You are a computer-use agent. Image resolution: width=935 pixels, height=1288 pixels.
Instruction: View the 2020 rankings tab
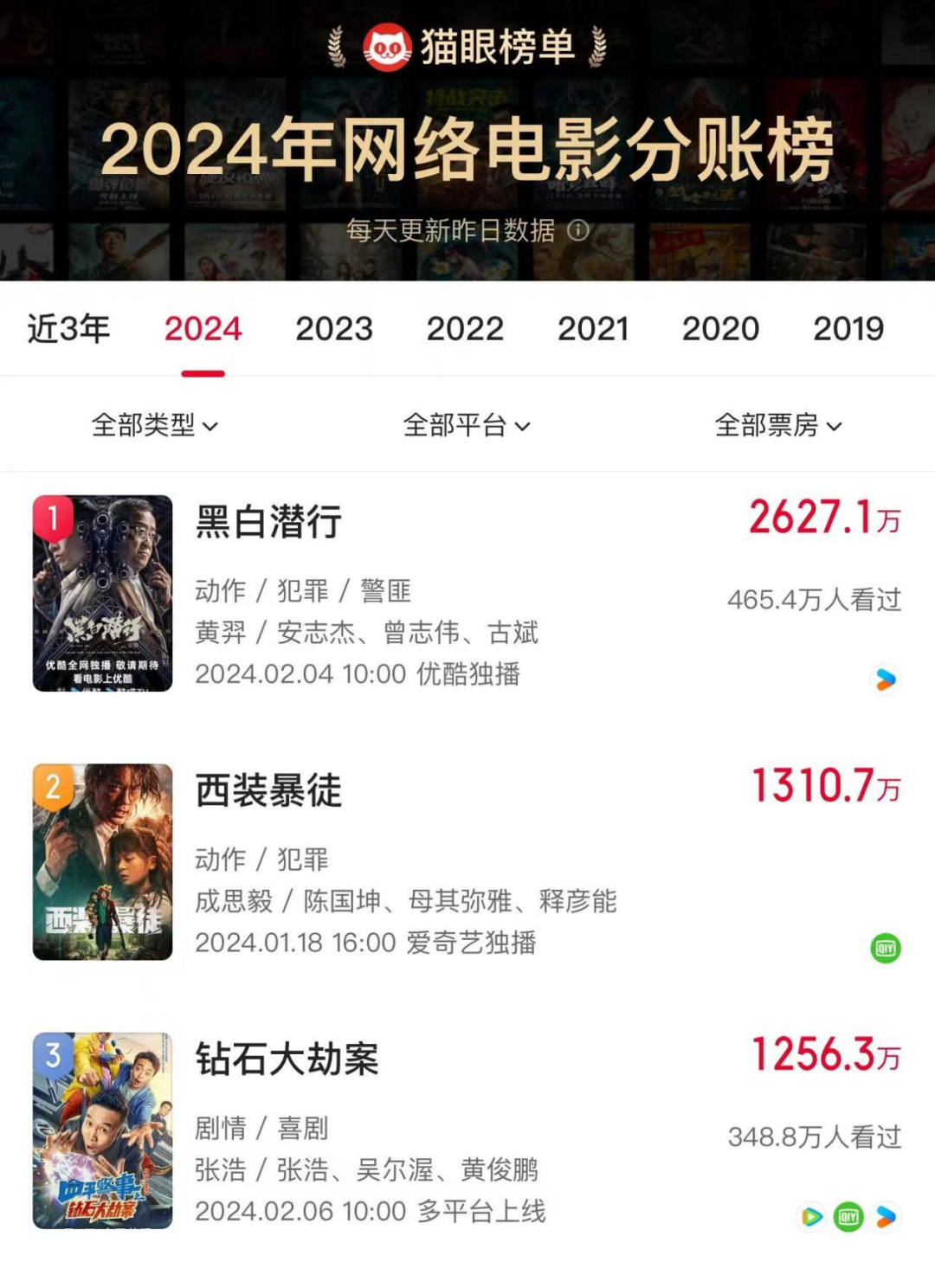coord(720,329)
